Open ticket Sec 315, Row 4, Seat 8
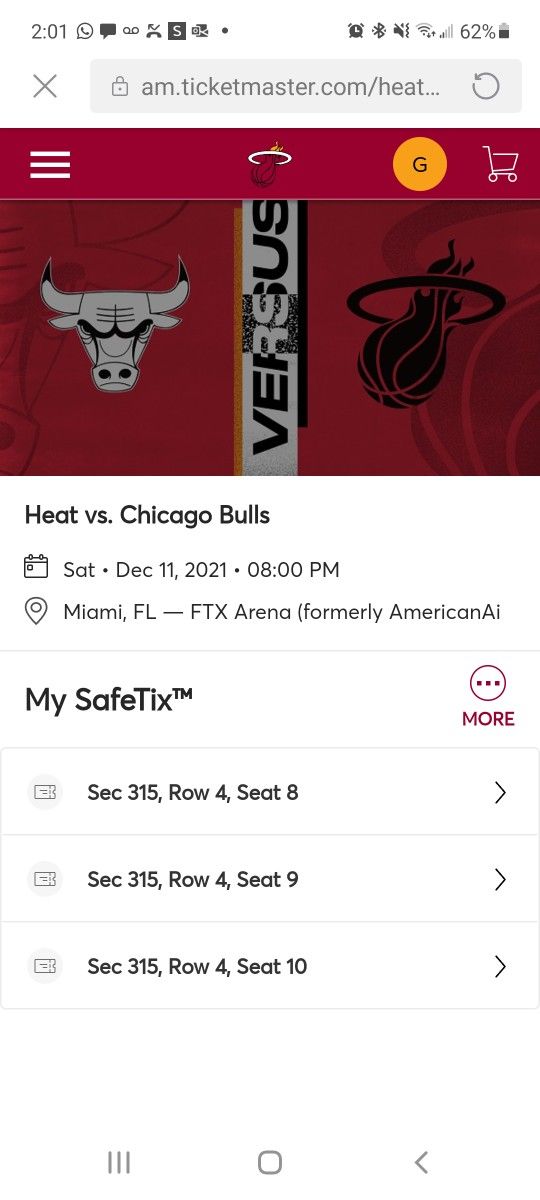The height and width of the screenshot is (1200, 540). pos(270,792)
